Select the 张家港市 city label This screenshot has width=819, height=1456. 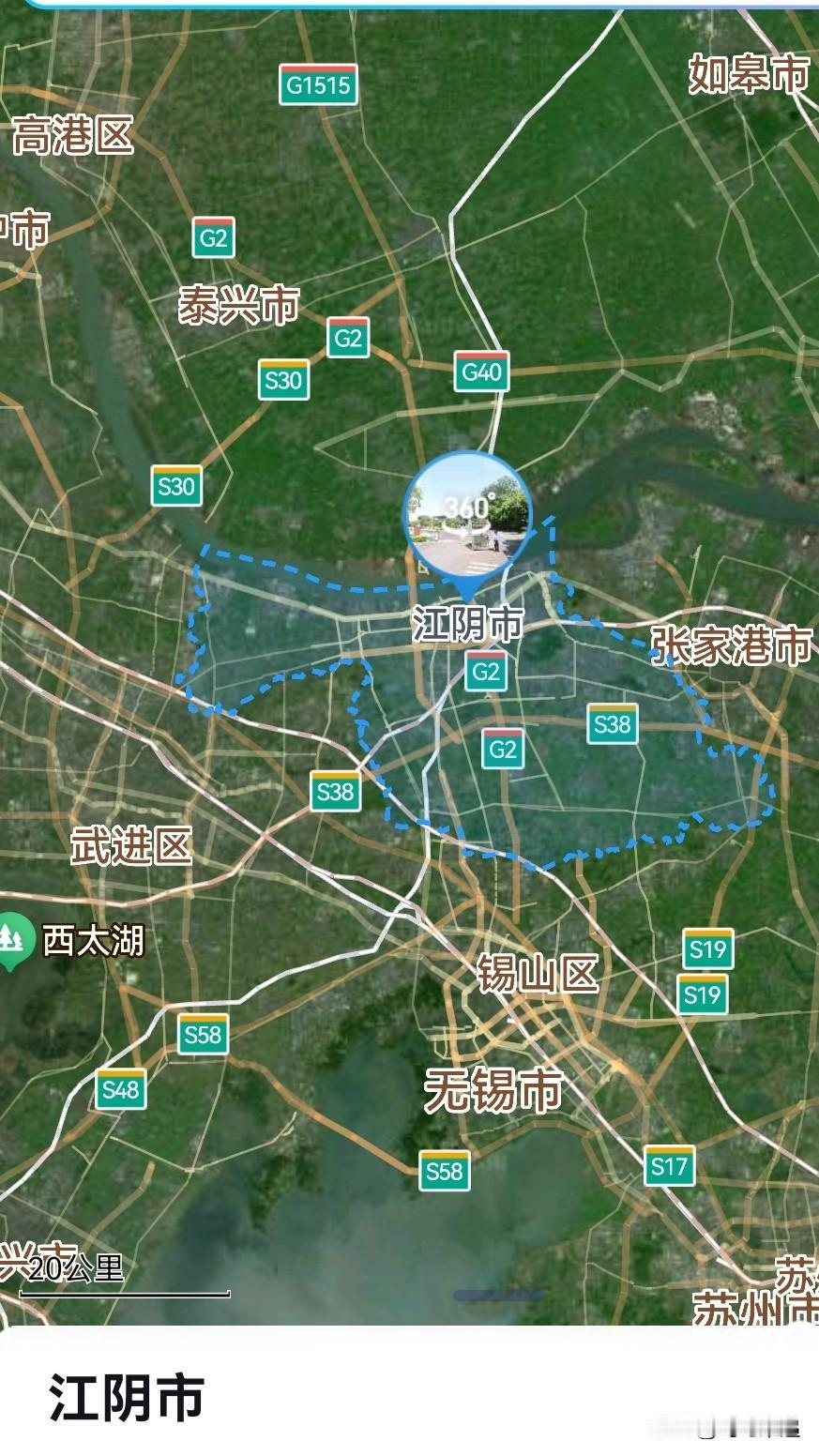coord(733,645)
